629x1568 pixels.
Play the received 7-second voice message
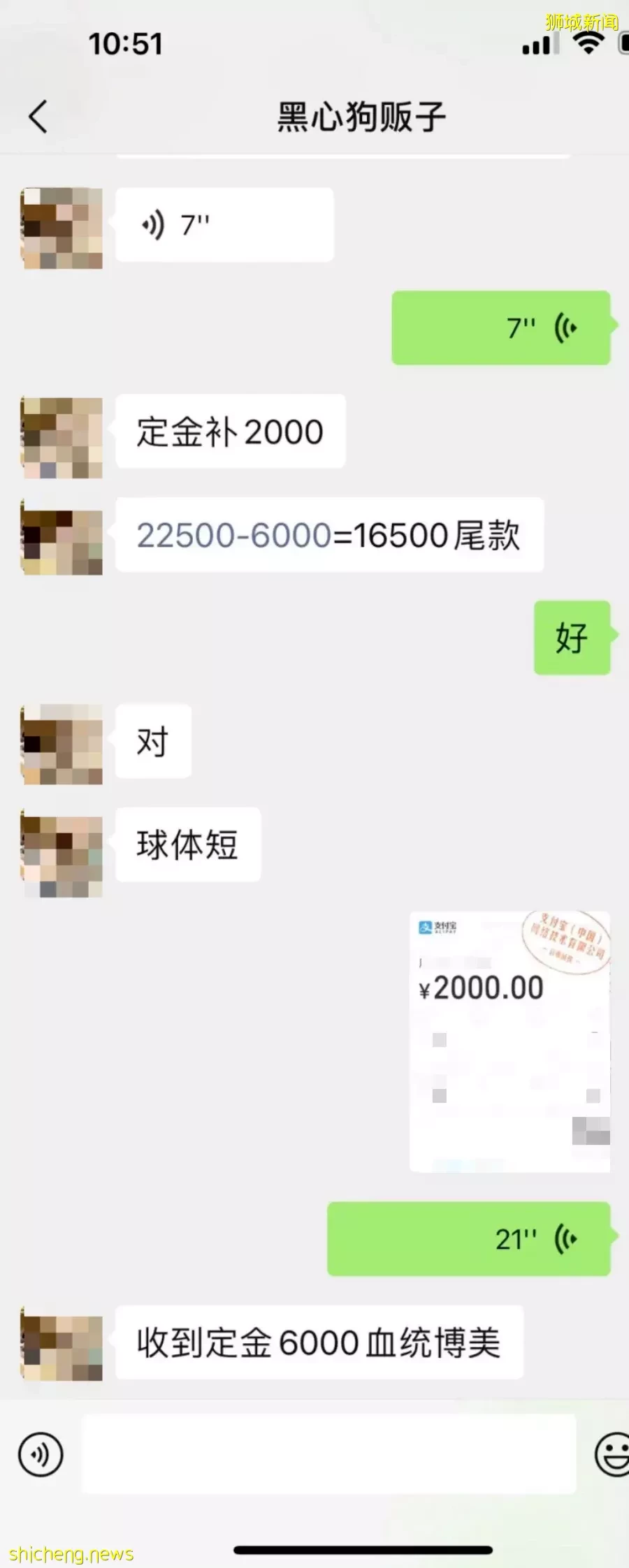[224, 225]
